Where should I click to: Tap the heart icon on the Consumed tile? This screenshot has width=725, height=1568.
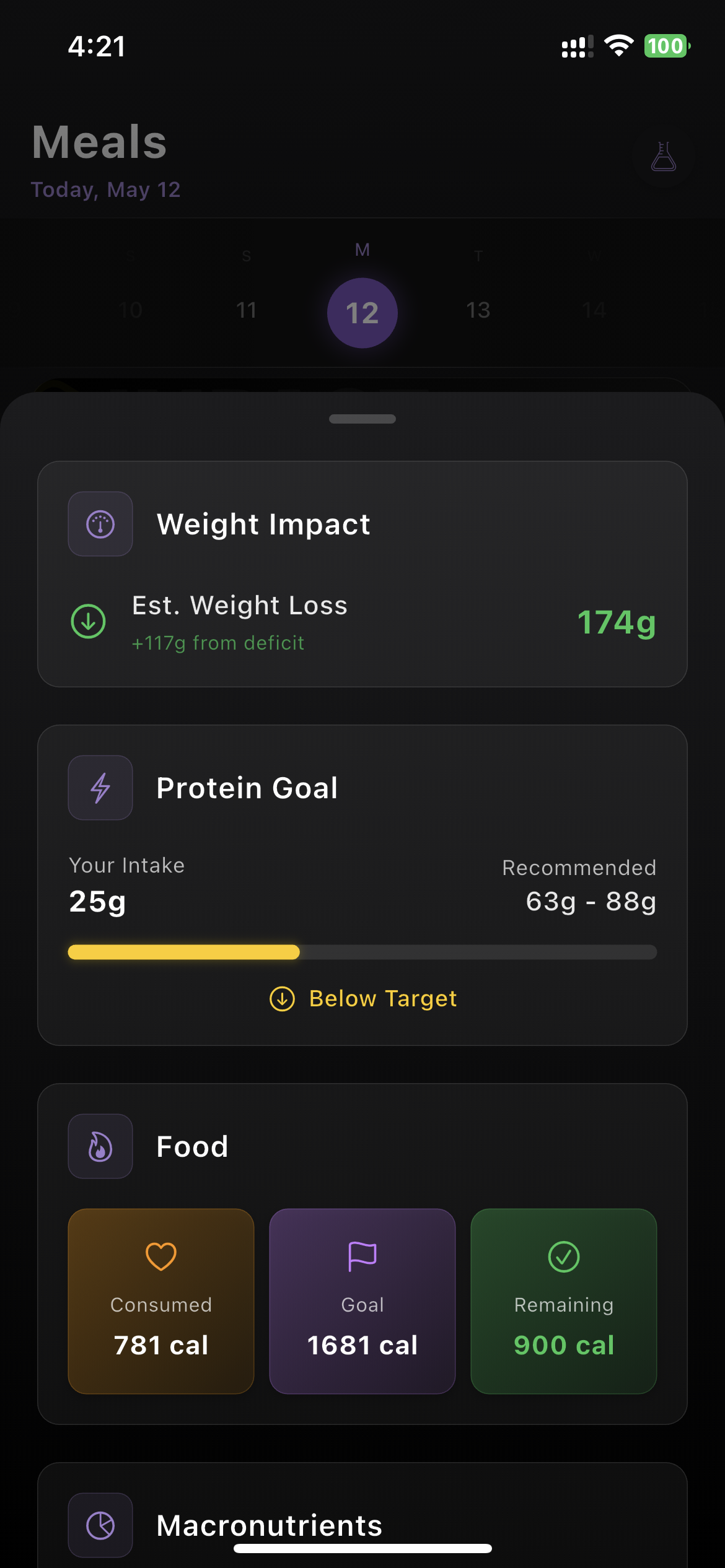(160, 1256)
